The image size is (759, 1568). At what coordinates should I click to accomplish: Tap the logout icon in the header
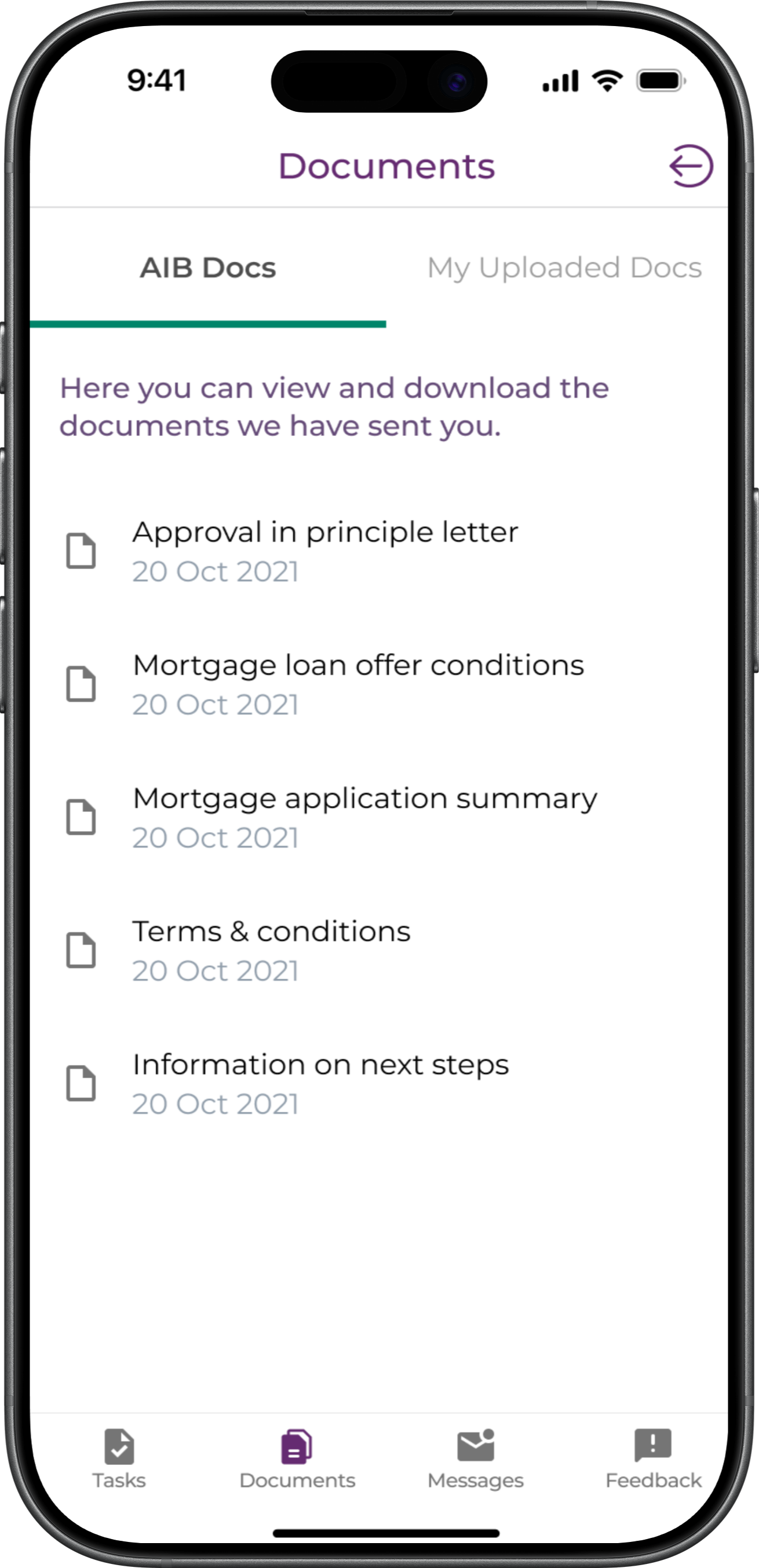click(x=691, y=166)
